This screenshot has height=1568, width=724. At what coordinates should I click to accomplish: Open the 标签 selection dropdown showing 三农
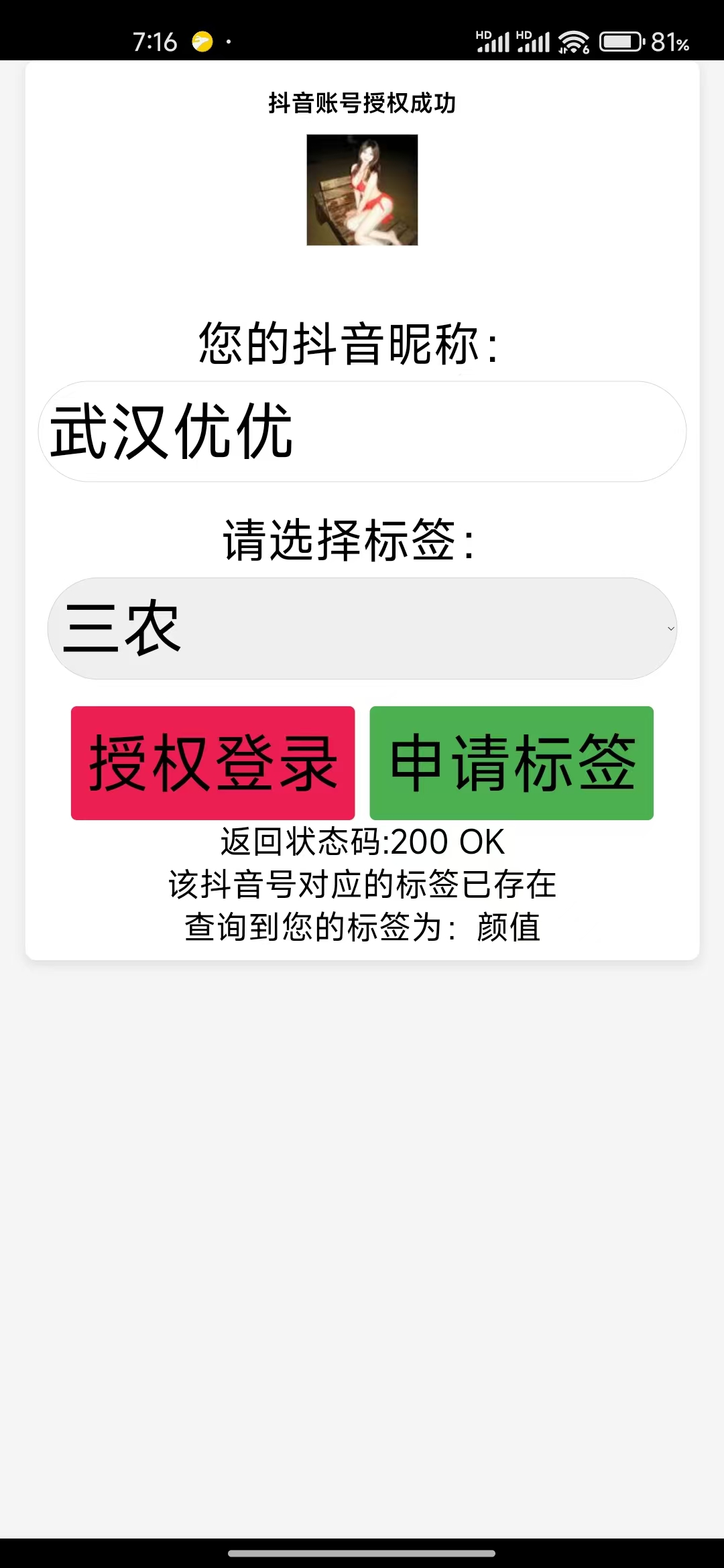(x=362, y=629)
